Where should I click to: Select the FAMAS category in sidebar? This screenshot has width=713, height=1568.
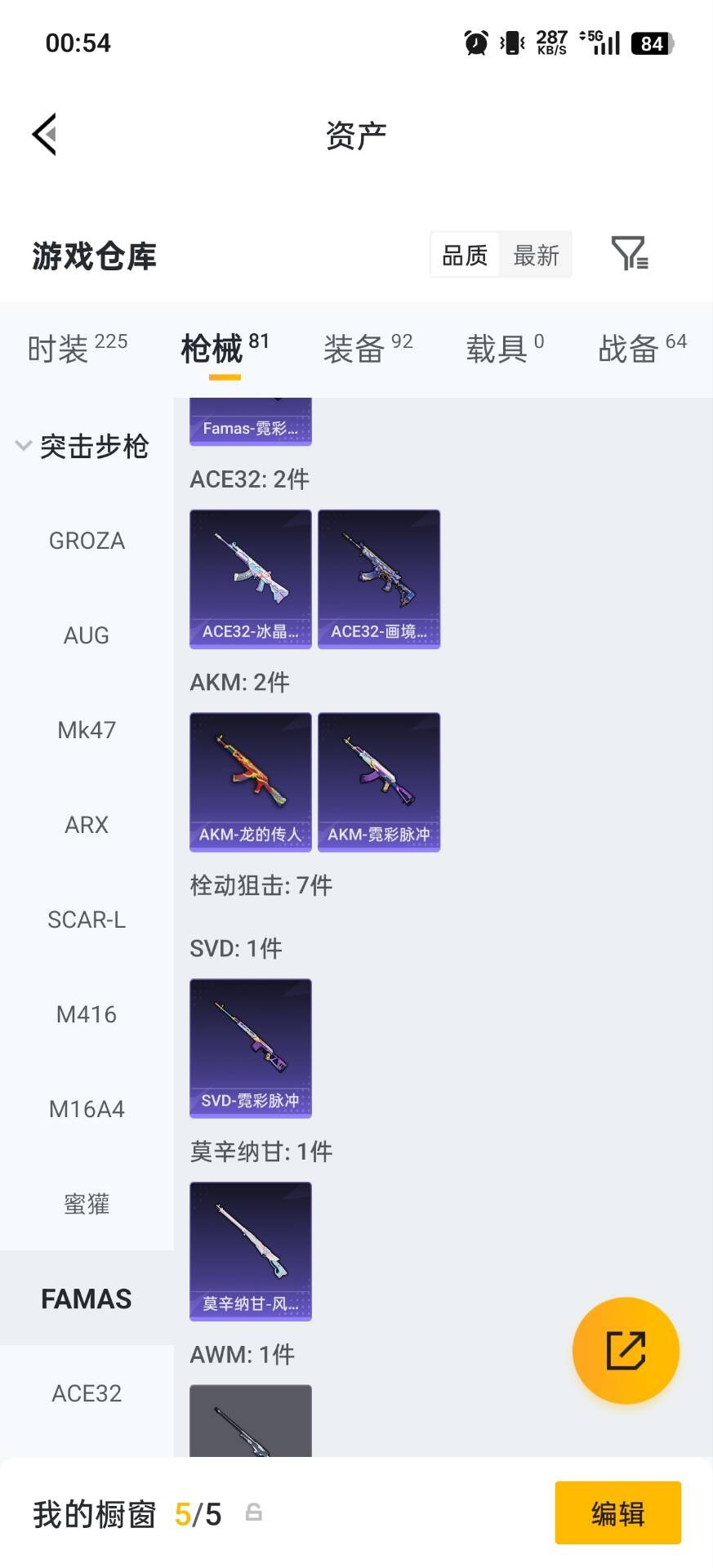87,1298
